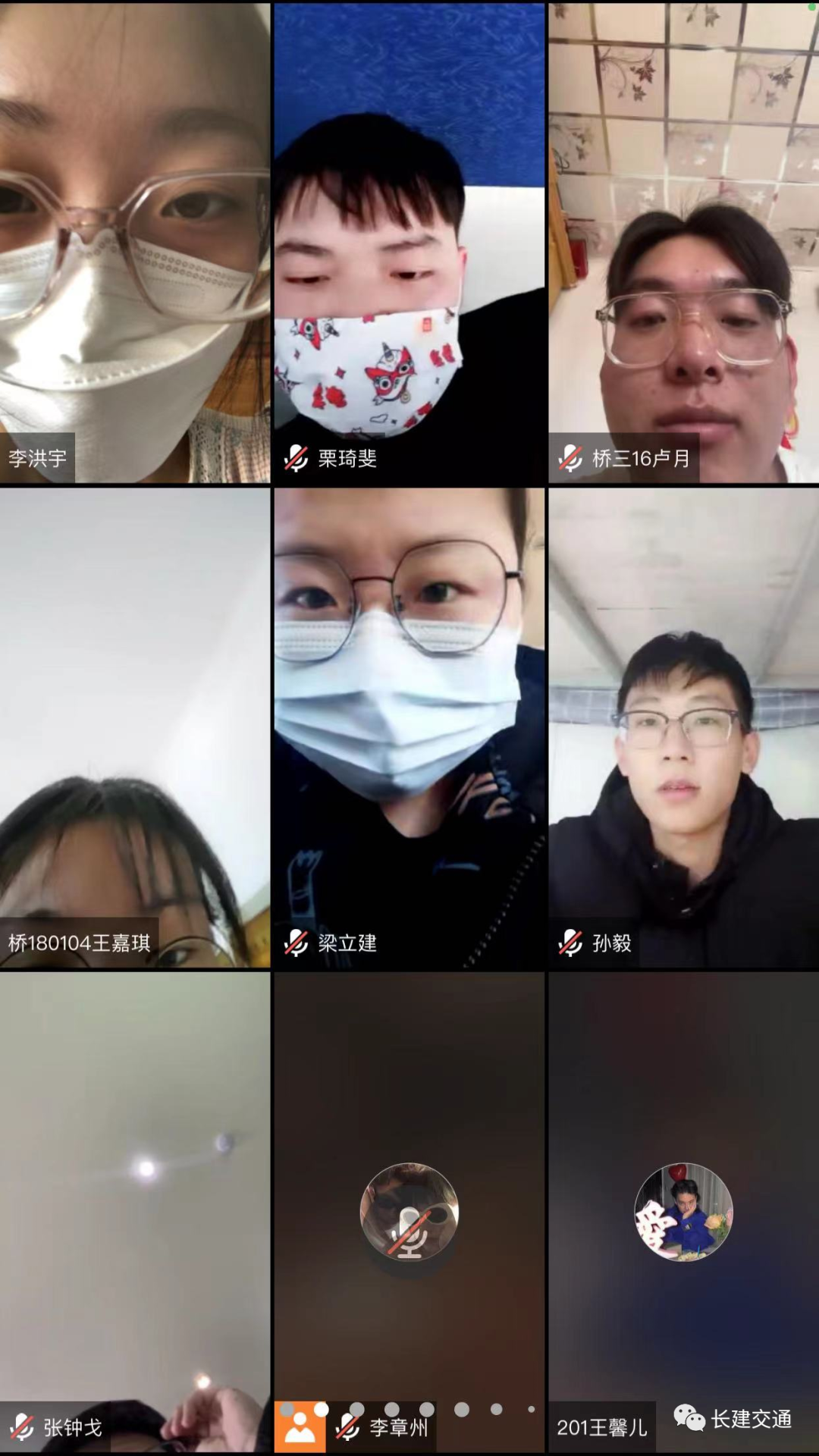Select 李洪宇's video tile
819x1456 pixels.
point(135,243)
